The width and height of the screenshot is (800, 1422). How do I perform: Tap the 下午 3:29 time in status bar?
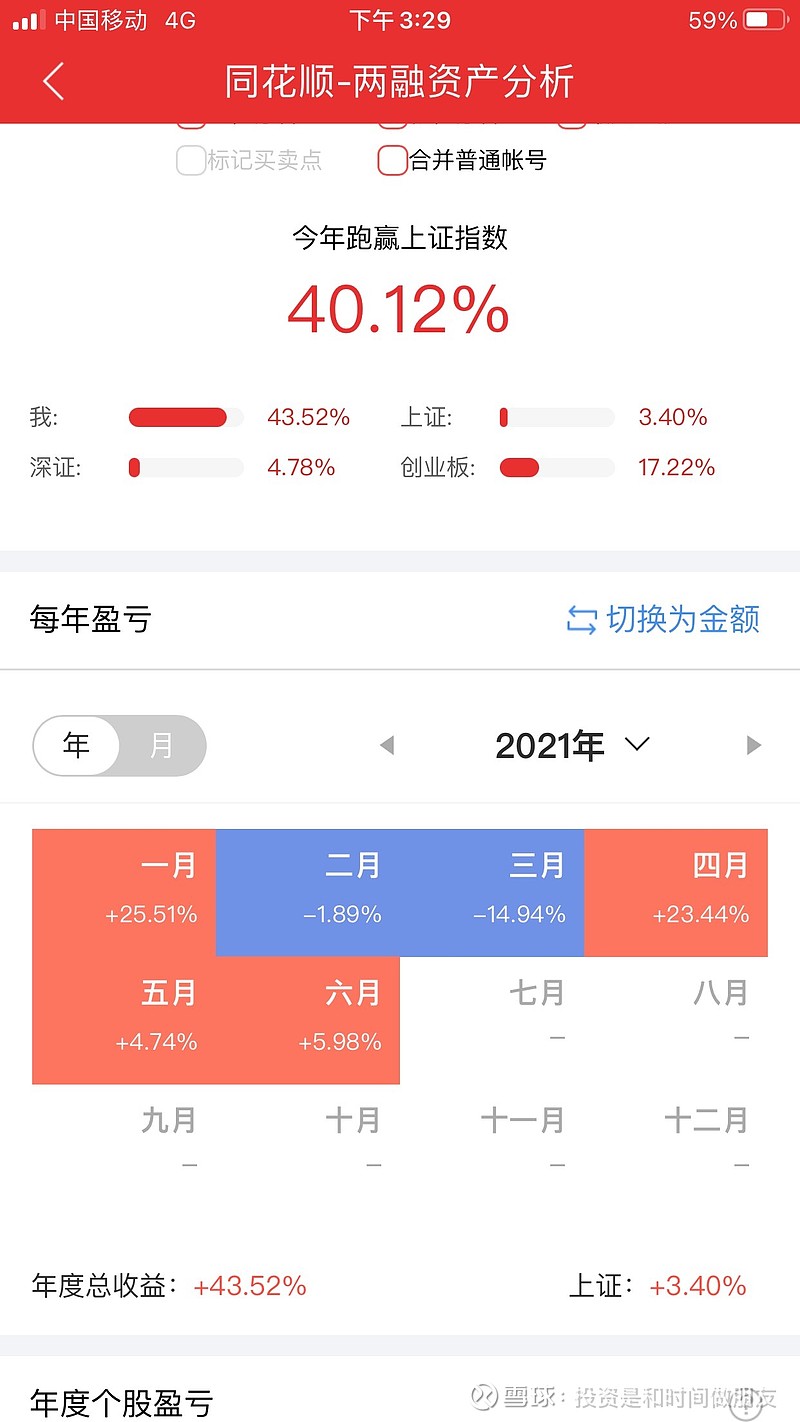tap(400, 20)
